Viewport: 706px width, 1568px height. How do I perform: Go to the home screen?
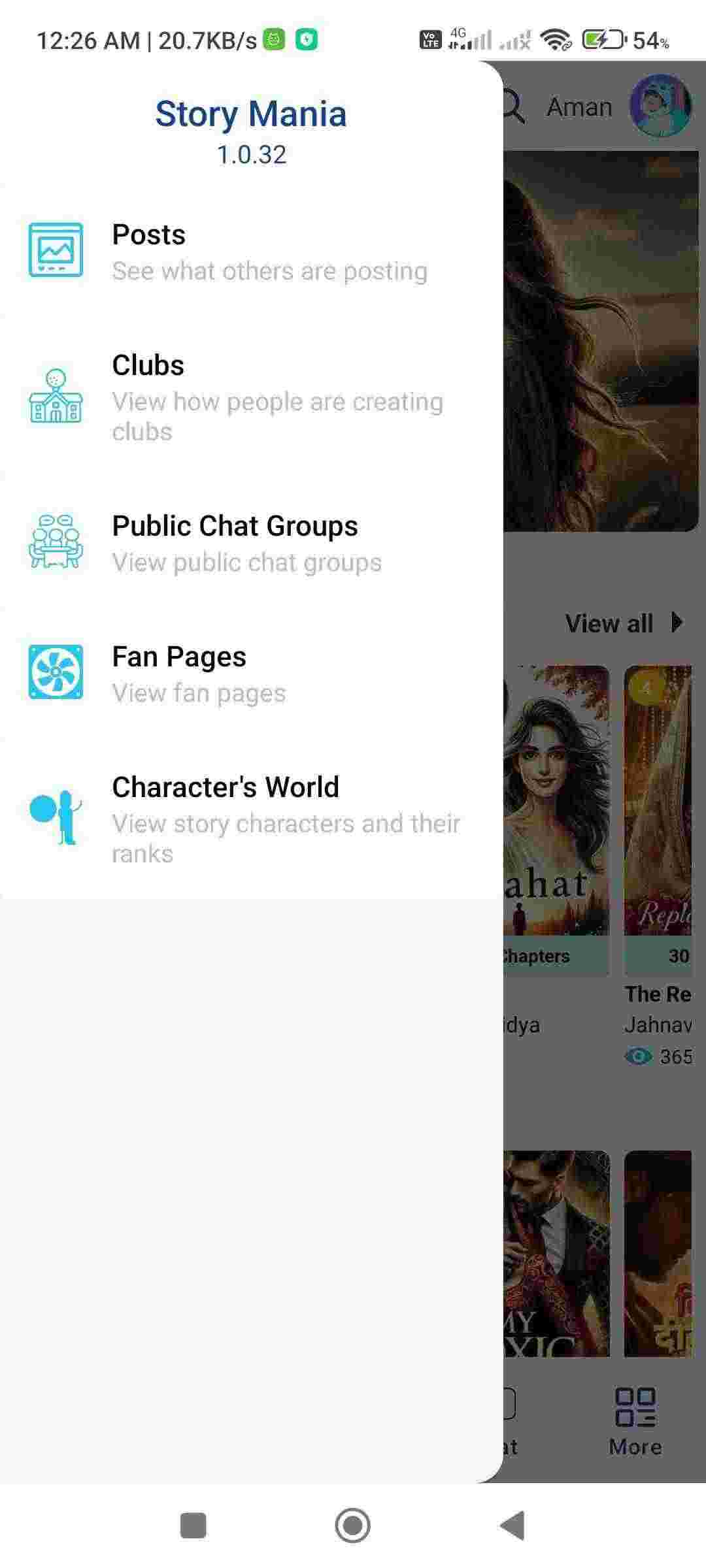(352, 1526)
